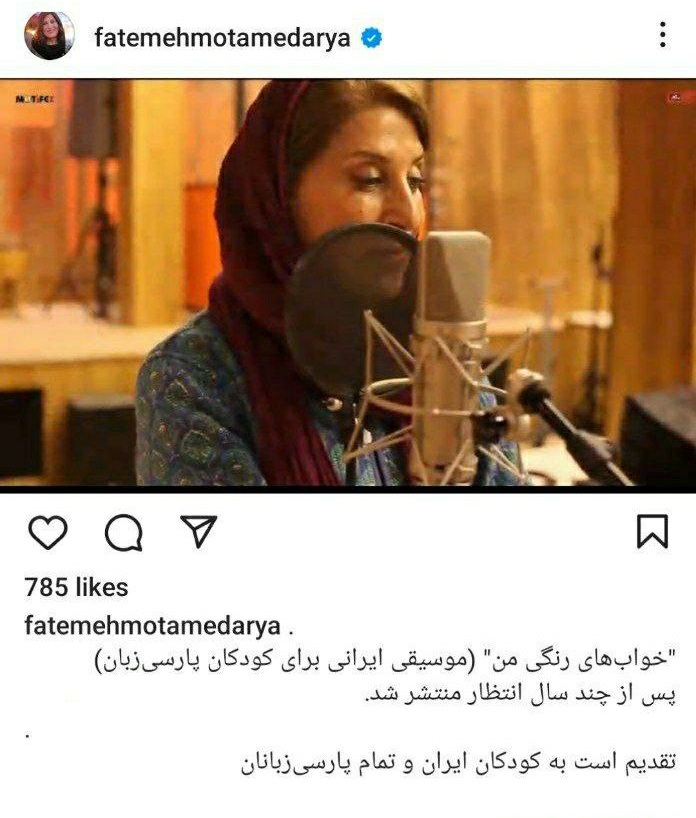696x818 pixels.
Task: Share the post via the paper plane icon
Action: coord(200,532)
